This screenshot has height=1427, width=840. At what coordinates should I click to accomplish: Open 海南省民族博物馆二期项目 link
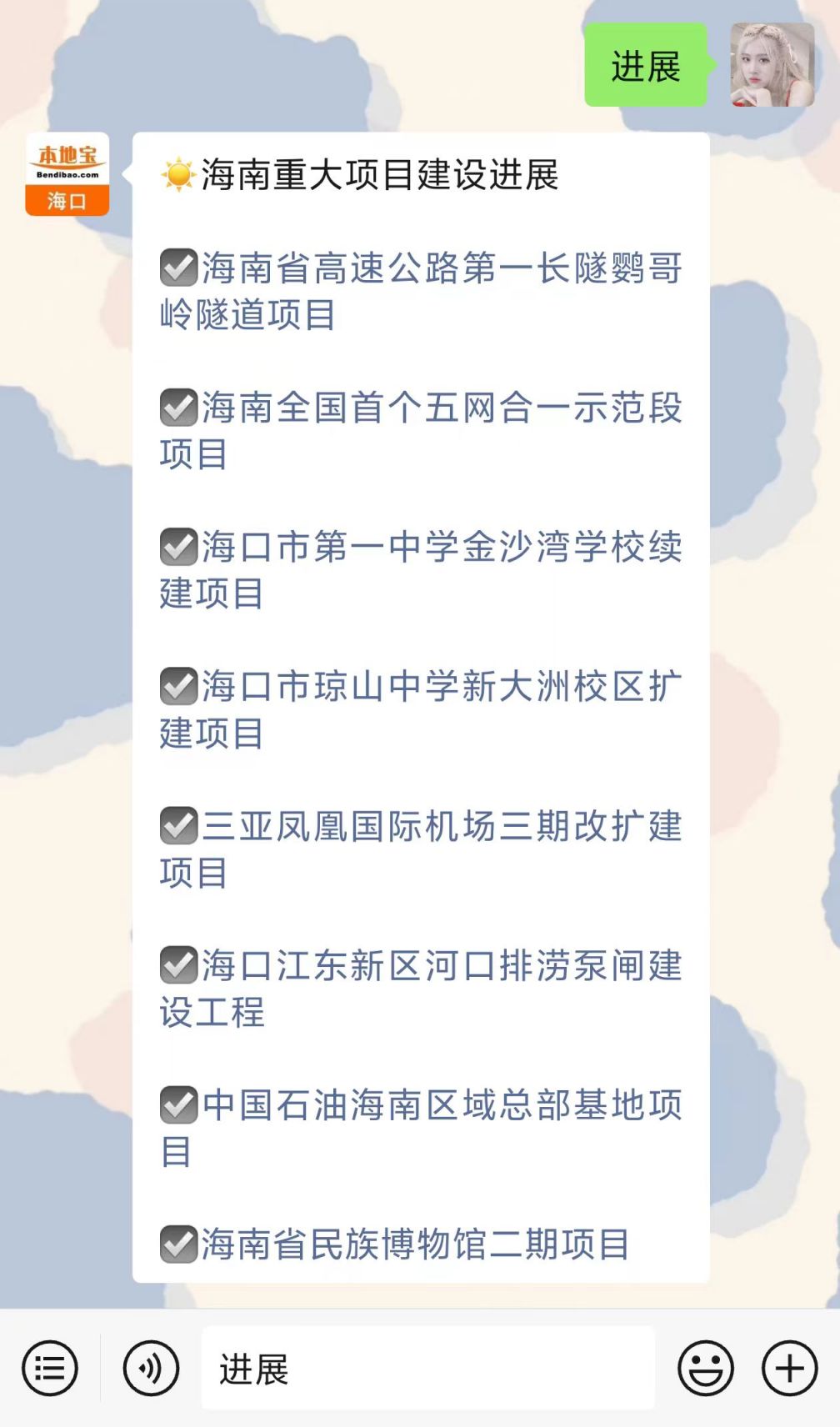pyautogui.click(x=414, y=1244)
